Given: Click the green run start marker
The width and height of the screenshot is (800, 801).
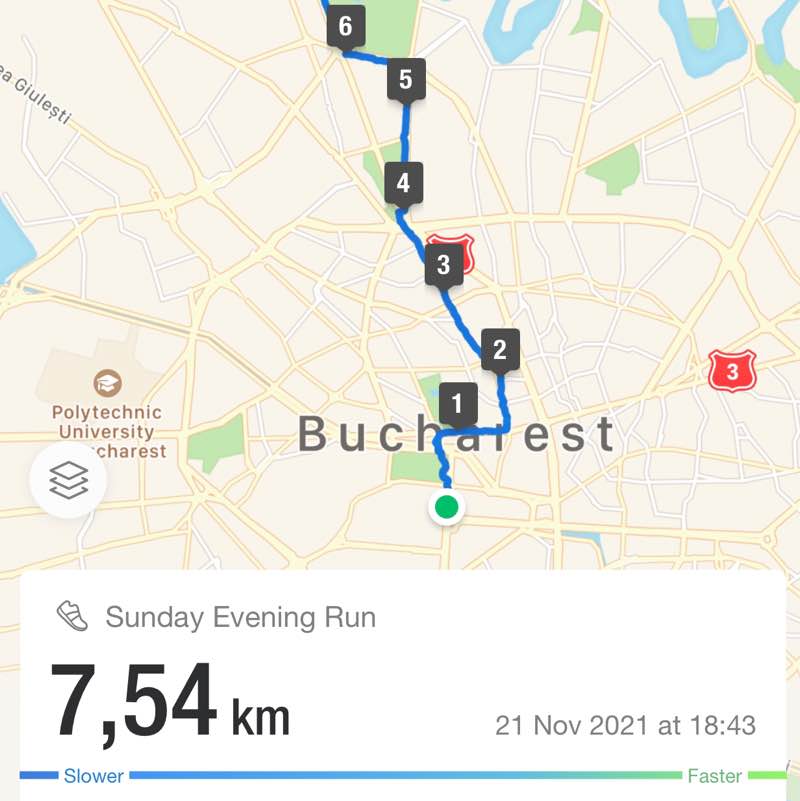Looking at the screenshot, I should tap(446, 506).
